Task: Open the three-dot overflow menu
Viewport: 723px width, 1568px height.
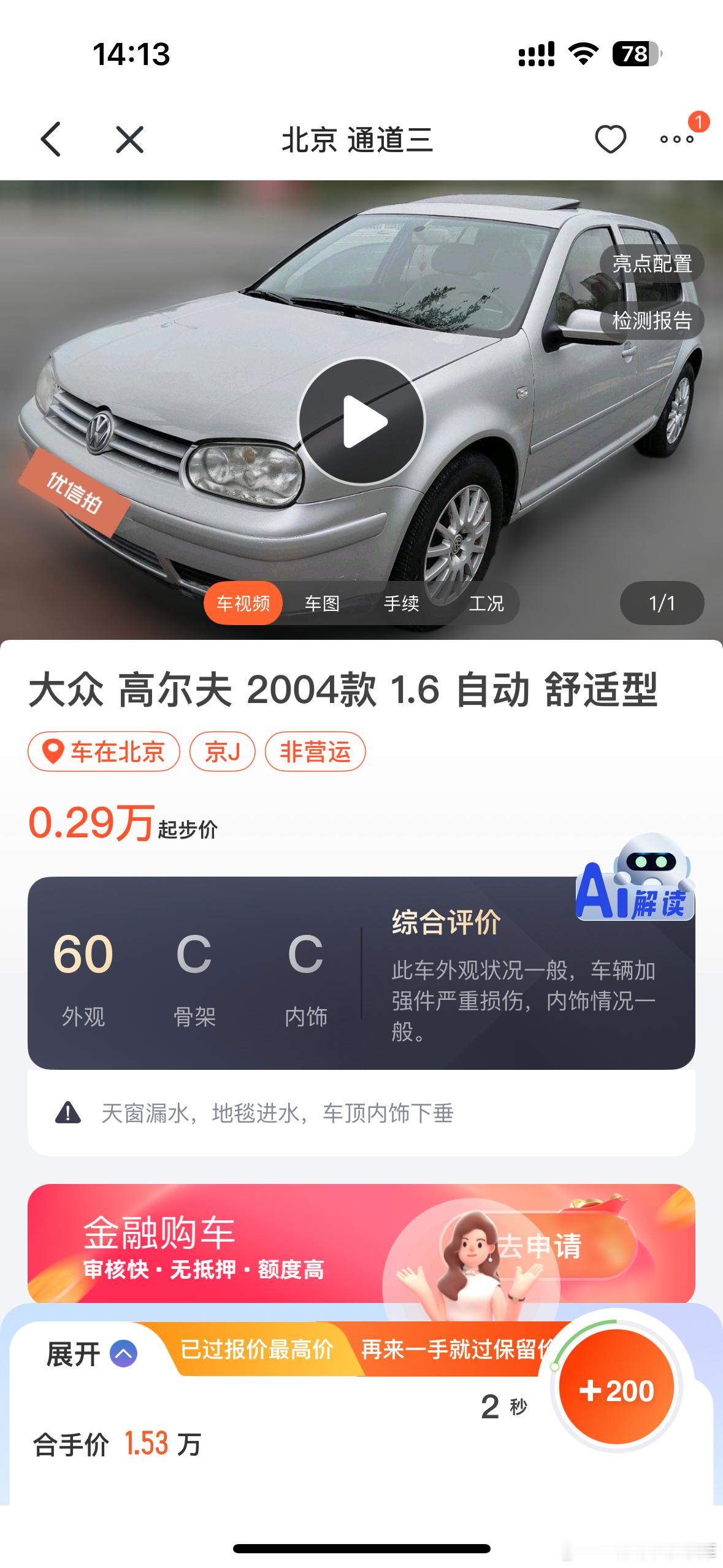Action: tap(676, 139)
